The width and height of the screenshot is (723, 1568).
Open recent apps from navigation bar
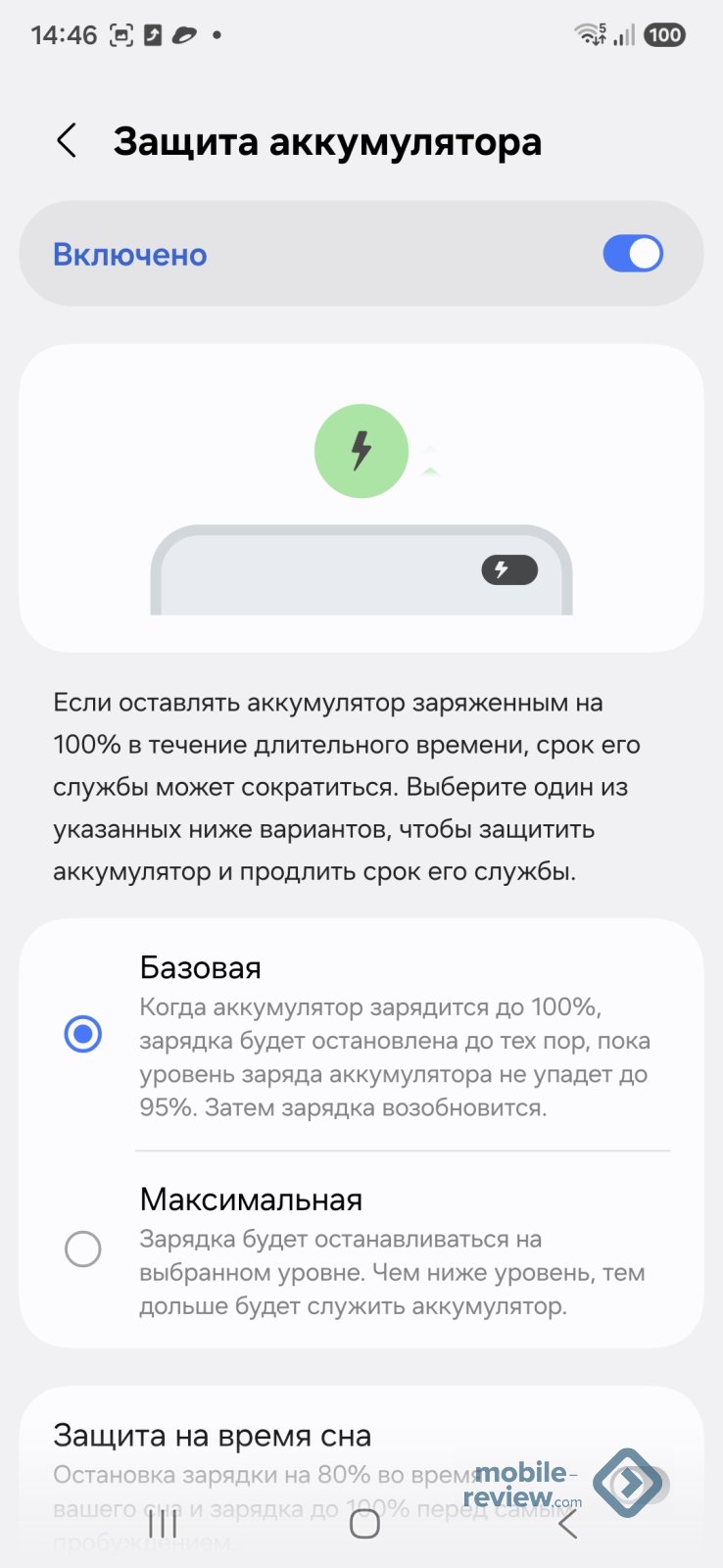[x=163, y=1523]
